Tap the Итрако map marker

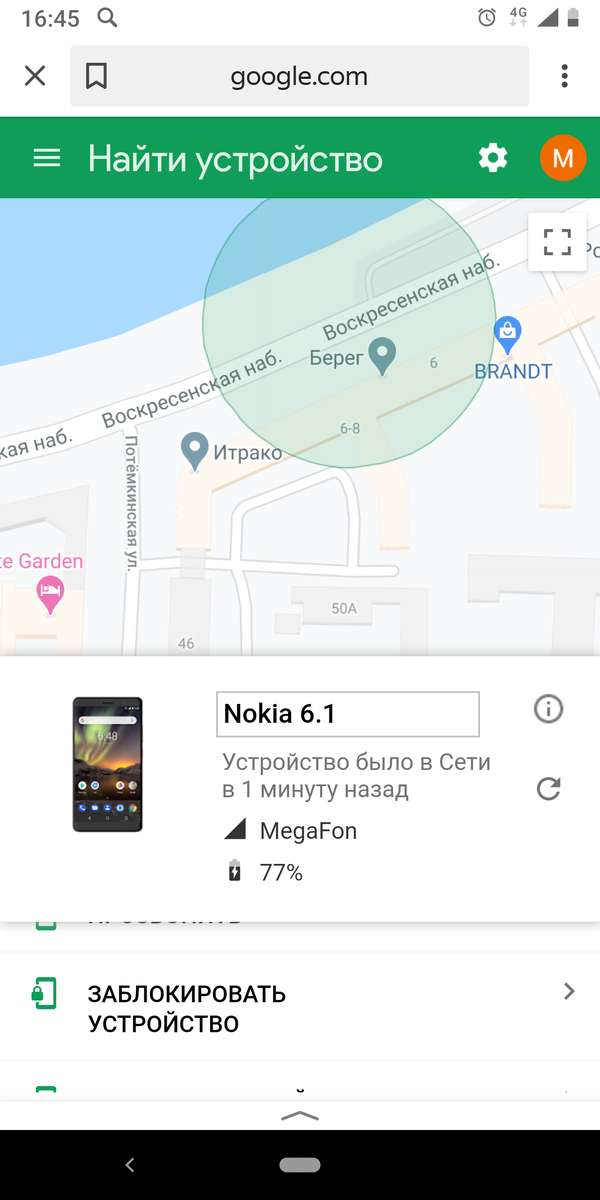[194, 452]
